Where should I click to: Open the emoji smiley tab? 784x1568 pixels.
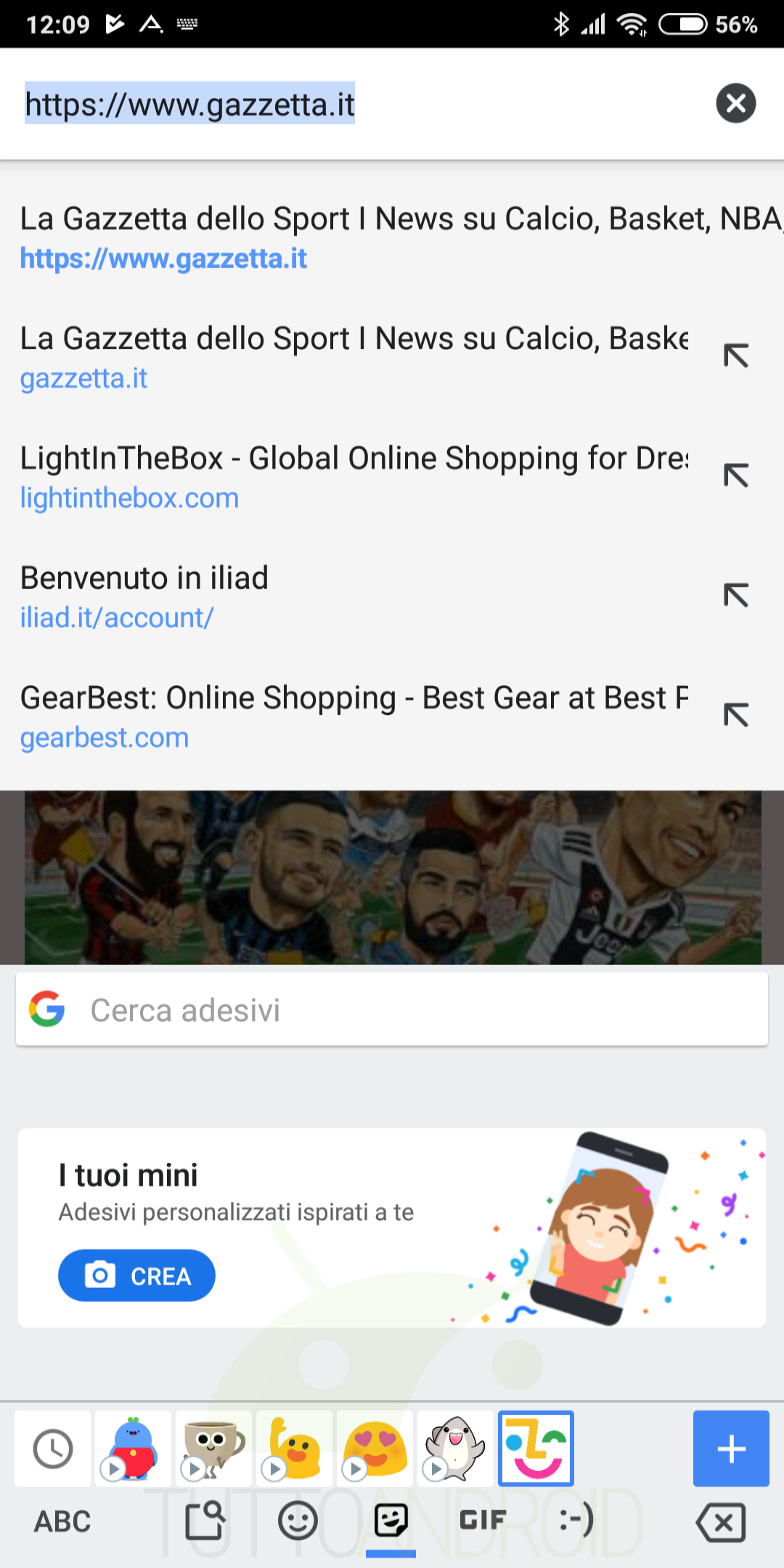click(x=298, y=1521)
